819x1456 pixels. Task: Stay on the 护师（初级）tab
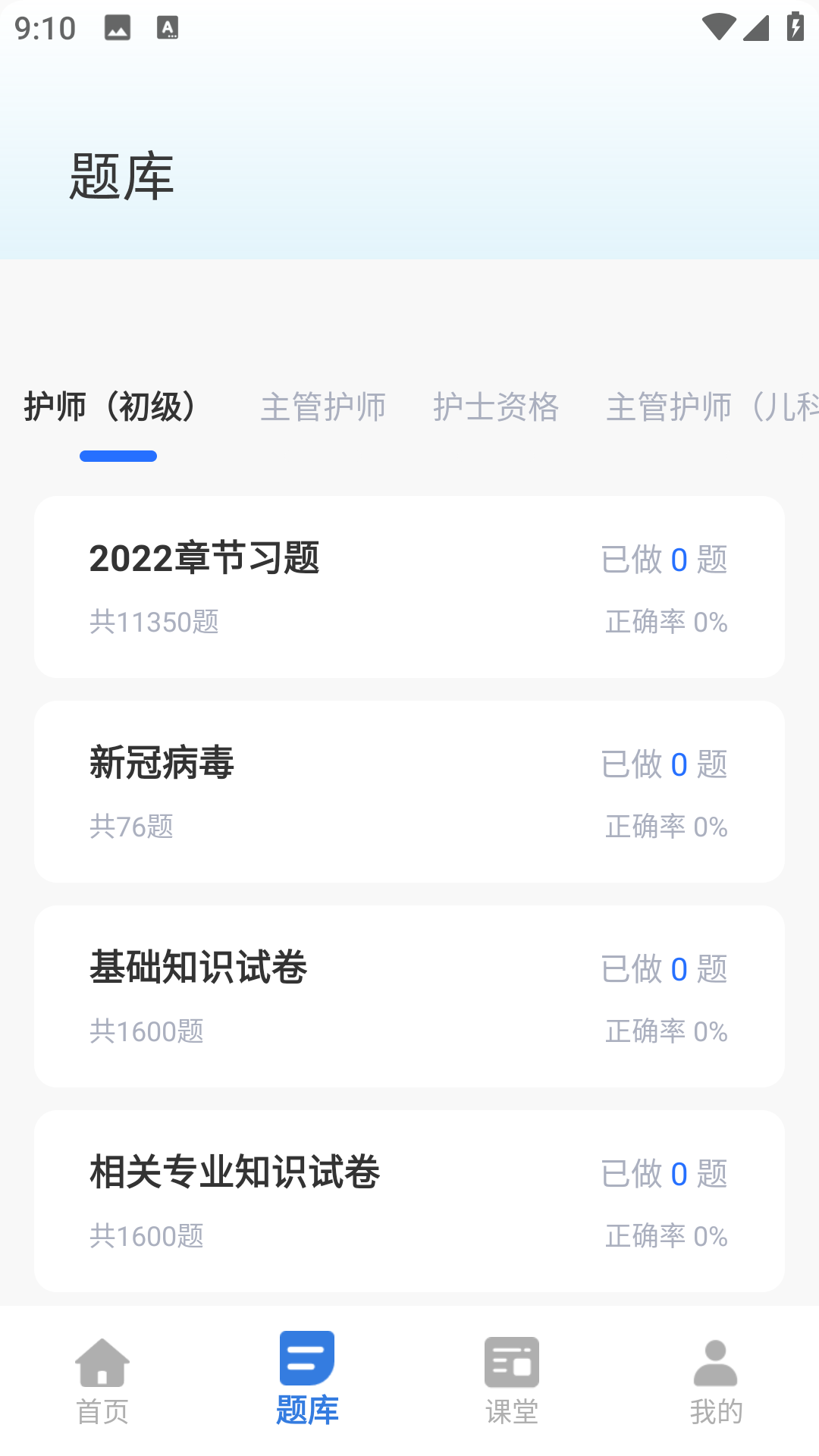111,407
